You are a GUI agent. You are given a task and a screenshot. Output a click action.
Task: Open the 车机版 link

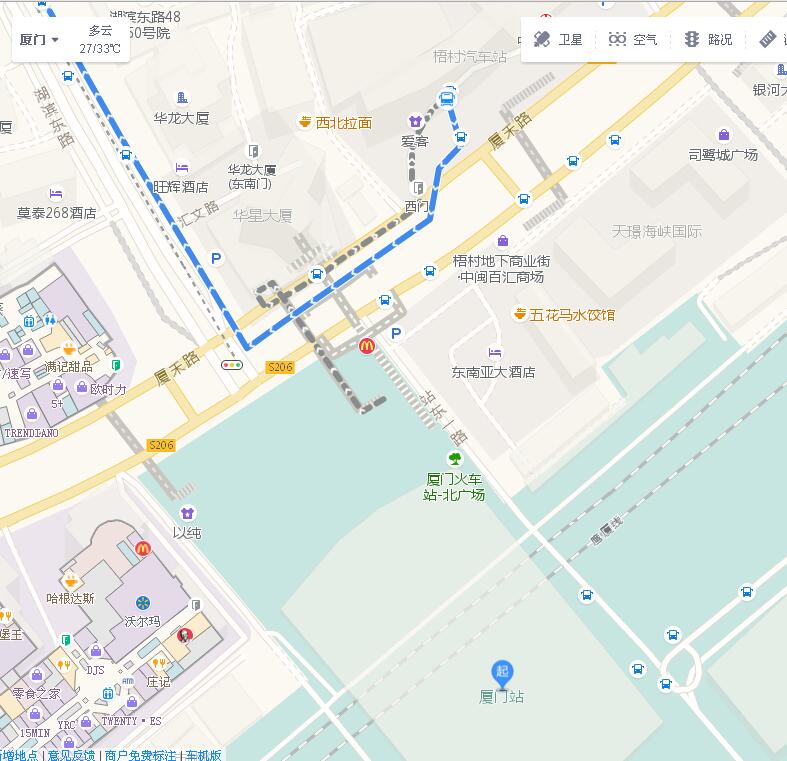[x=203, y=755]
